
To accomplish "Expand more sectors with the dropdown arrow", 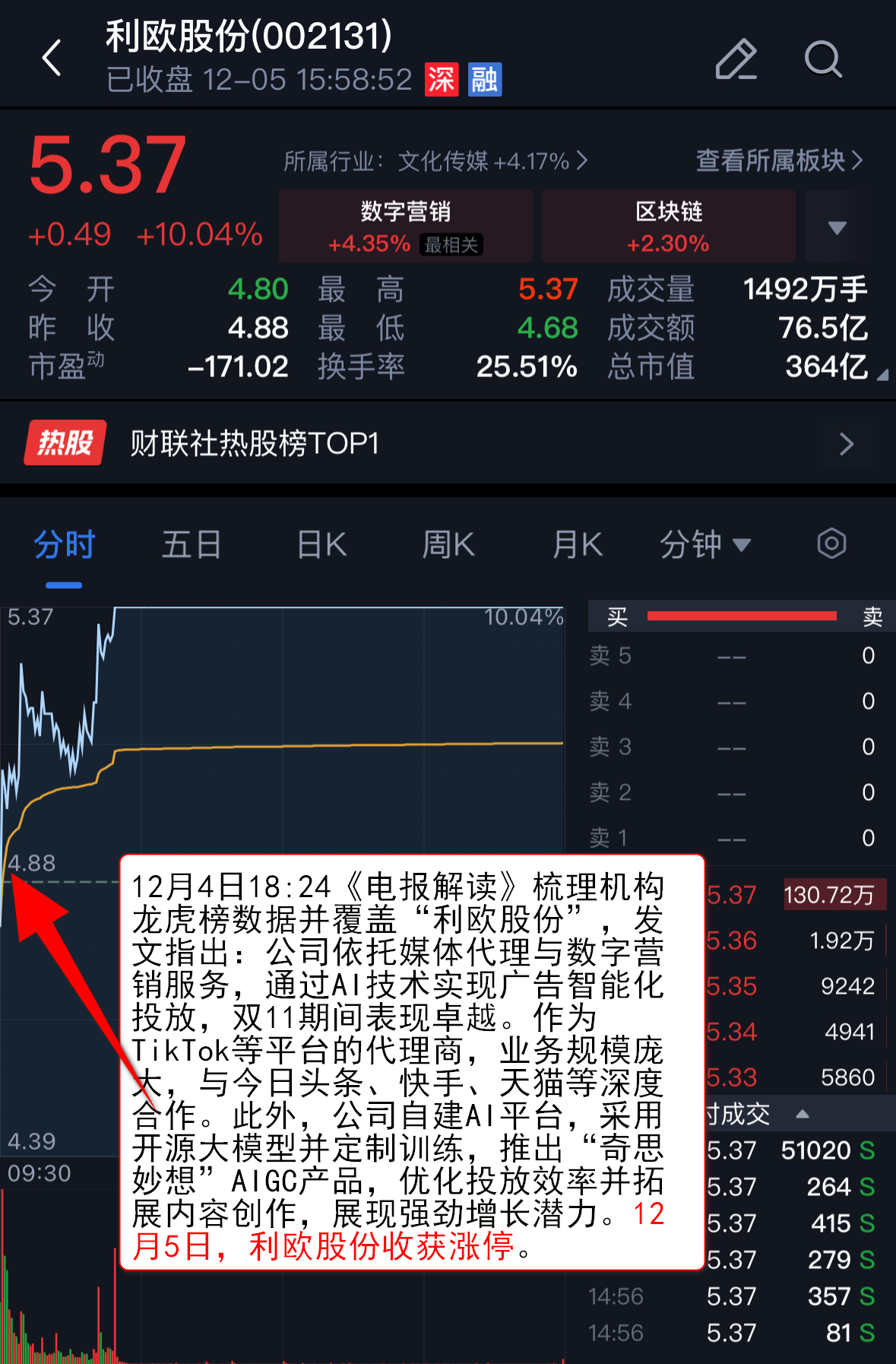I will point(837,227).
